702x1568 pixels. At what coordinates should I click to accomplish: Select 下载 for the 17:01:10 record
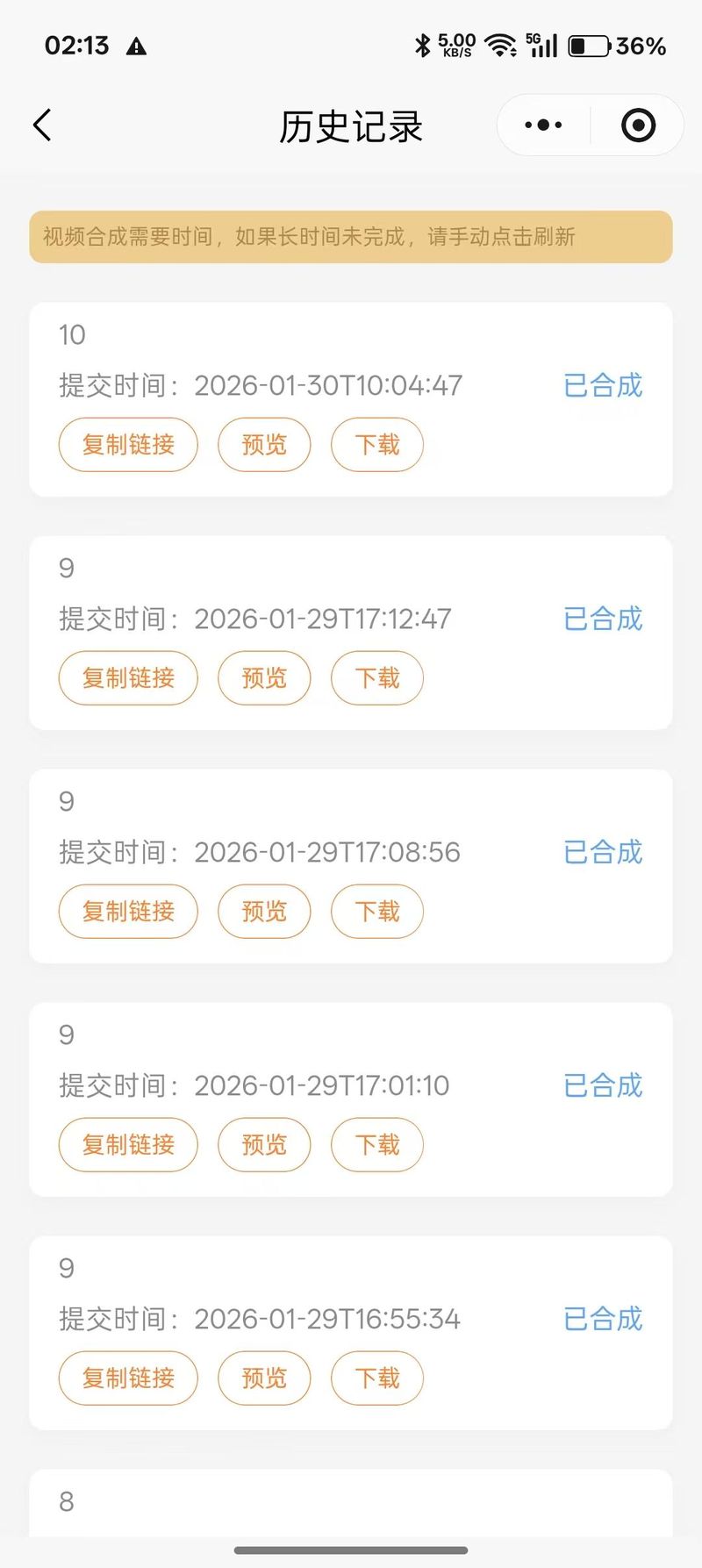[377, 1145]
